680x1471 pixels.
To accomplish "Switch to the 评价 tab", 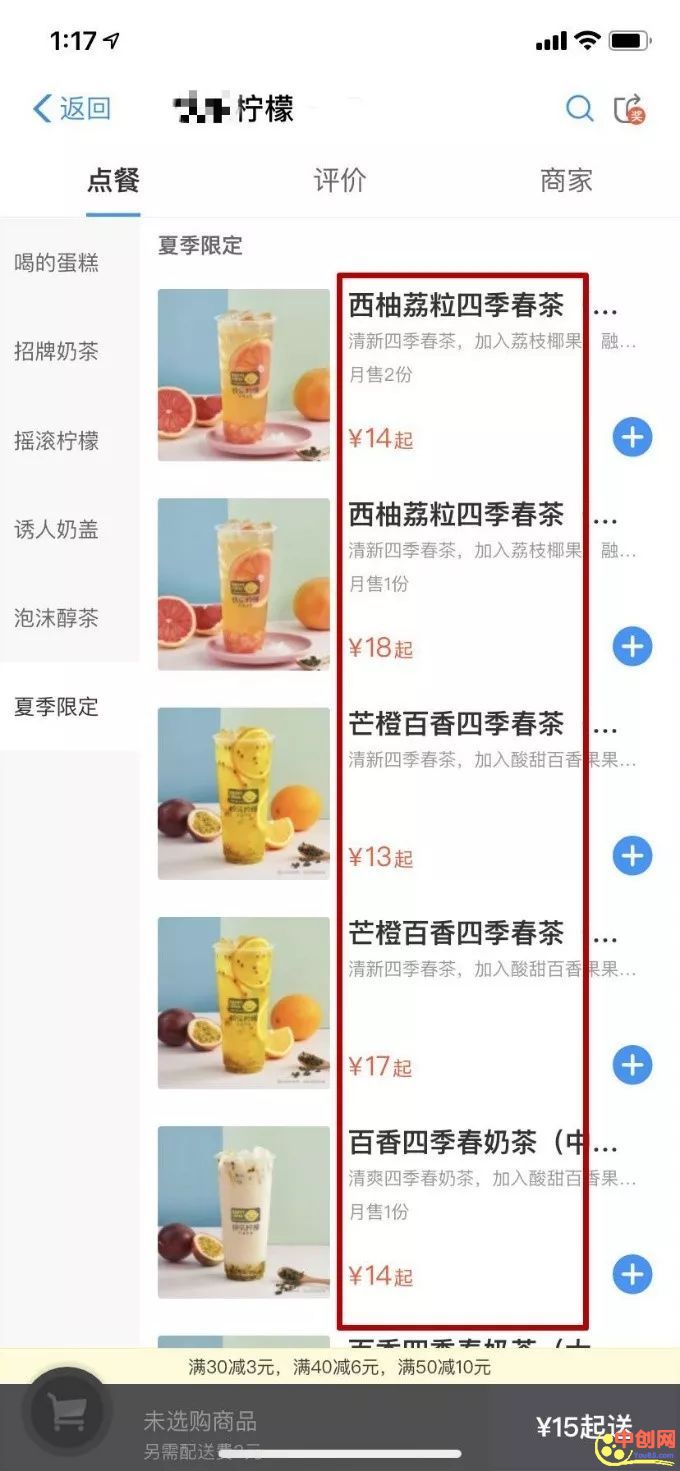I will tap(340, 181).
